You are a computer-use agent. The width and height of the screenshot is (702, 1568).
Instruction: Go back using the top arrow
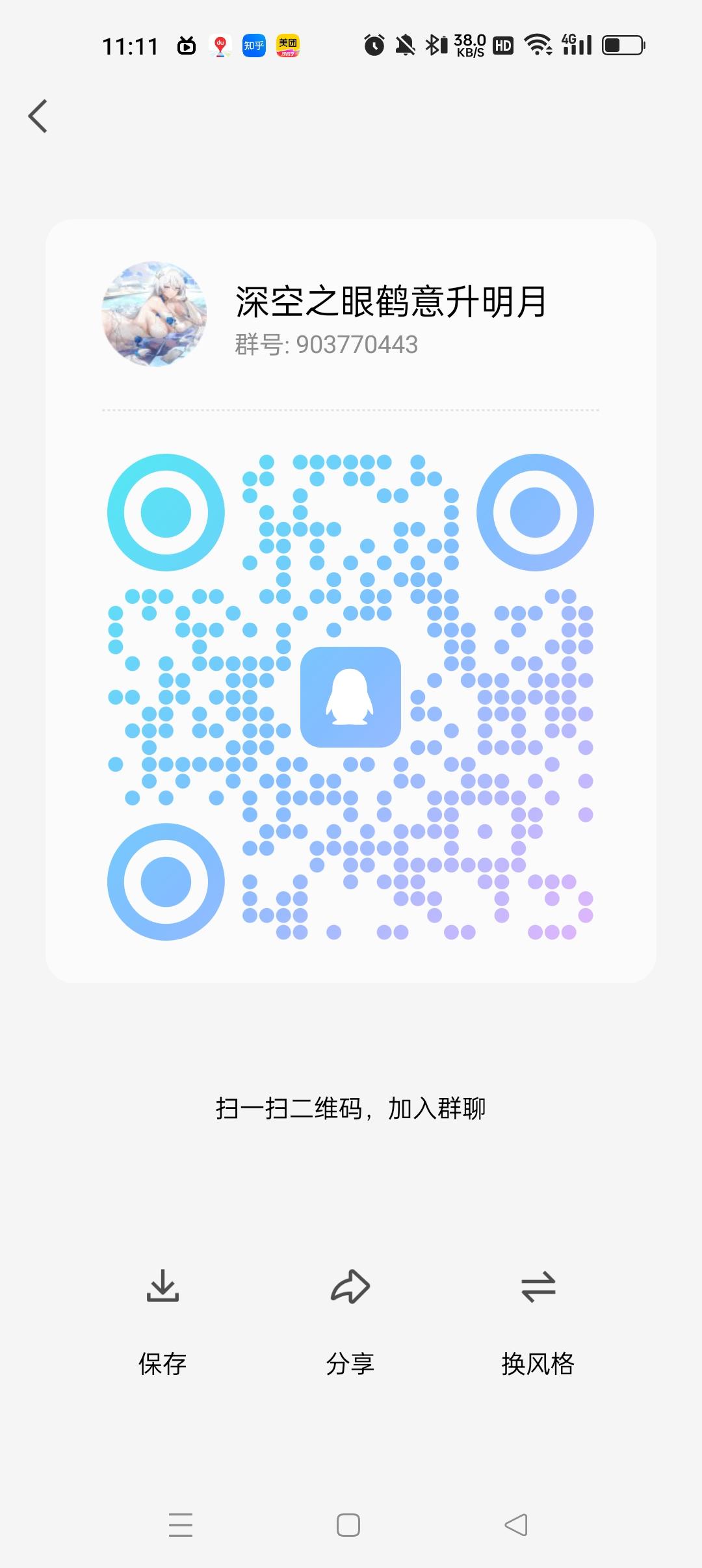point(38,116)
